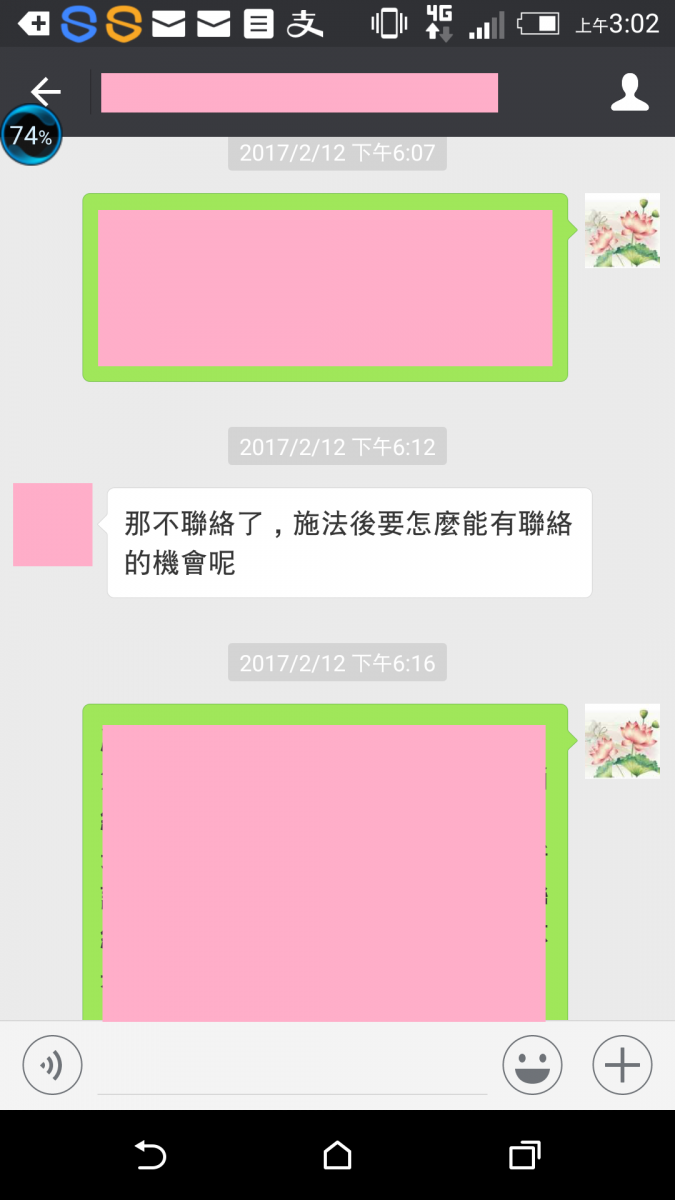Tap the system home button

pyautogui.click(x=337, y=1156)
